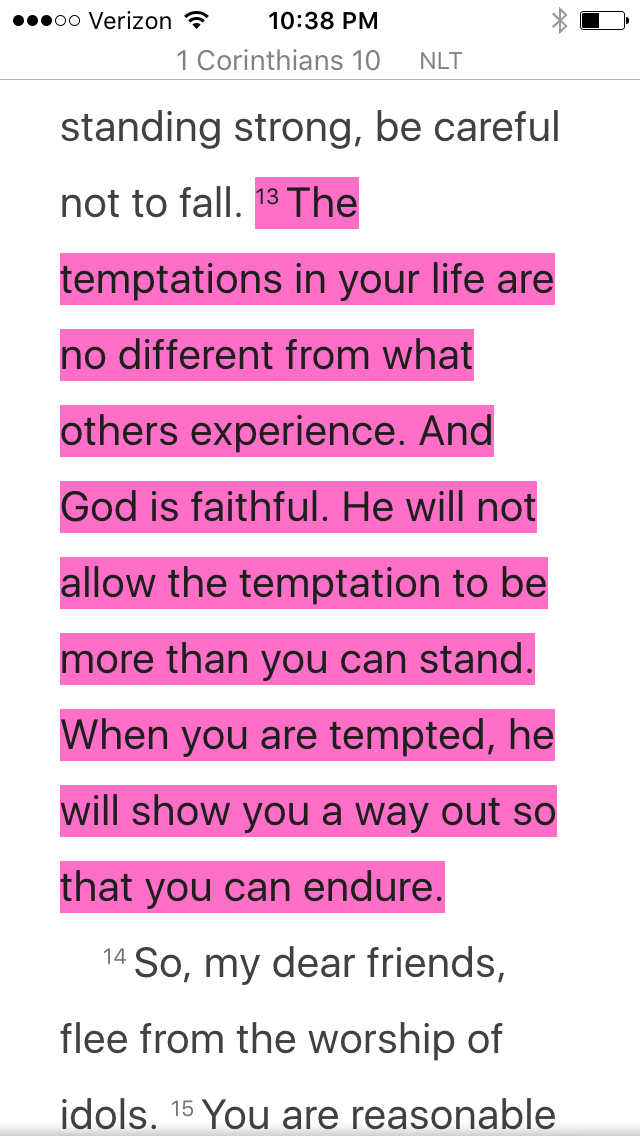Change the NLT Bible version
Viewport: 640px width, 1136px height.
[x=440, y=61]
